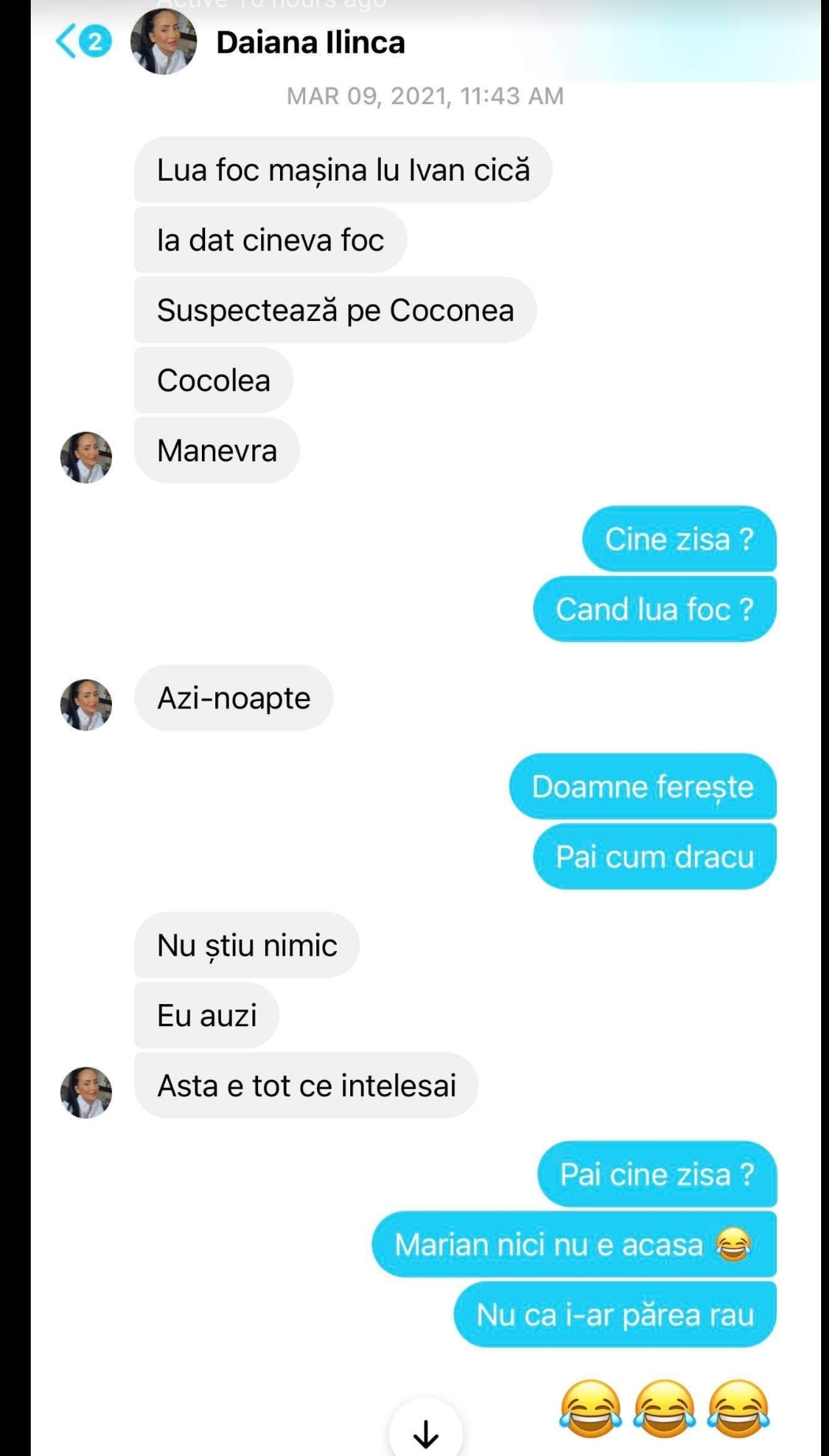Viewport: 829px width, 1456px height.
Task: Jump to latest messages with down arrow
Action: (426, 1432)
